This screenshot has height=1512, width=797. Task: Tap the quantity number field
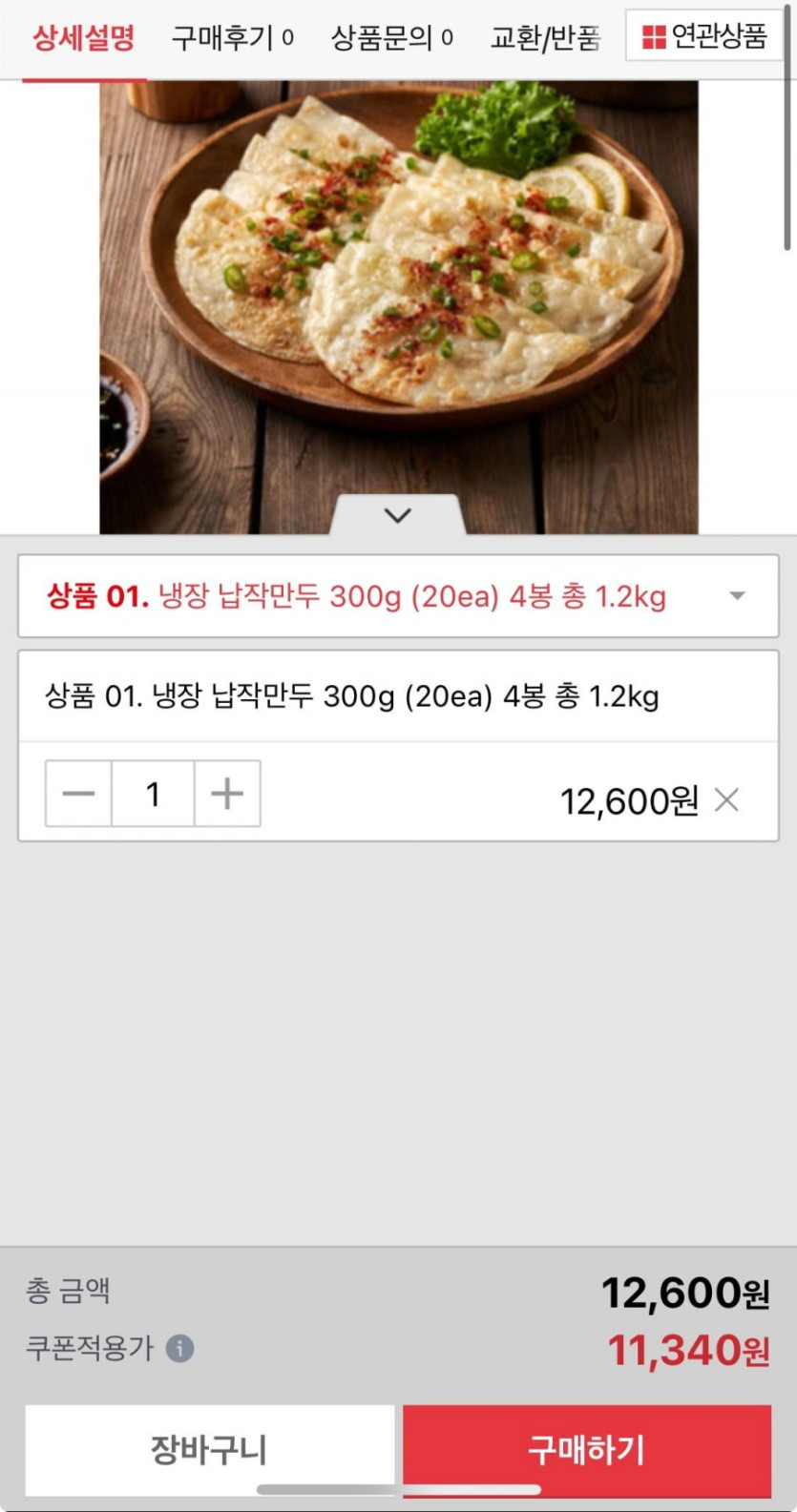pos(153,794)
